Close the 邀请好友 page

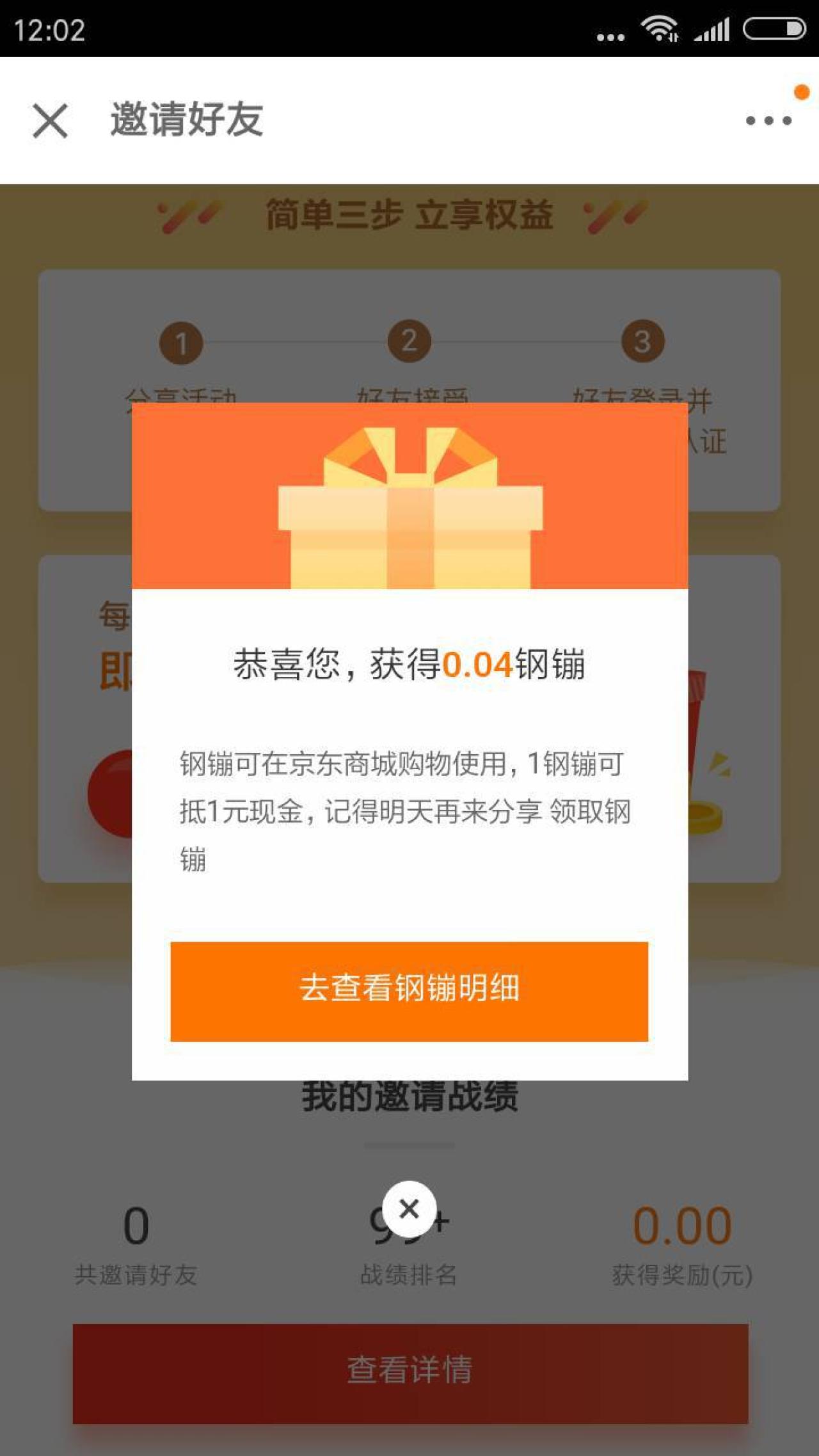click(50, 121)
